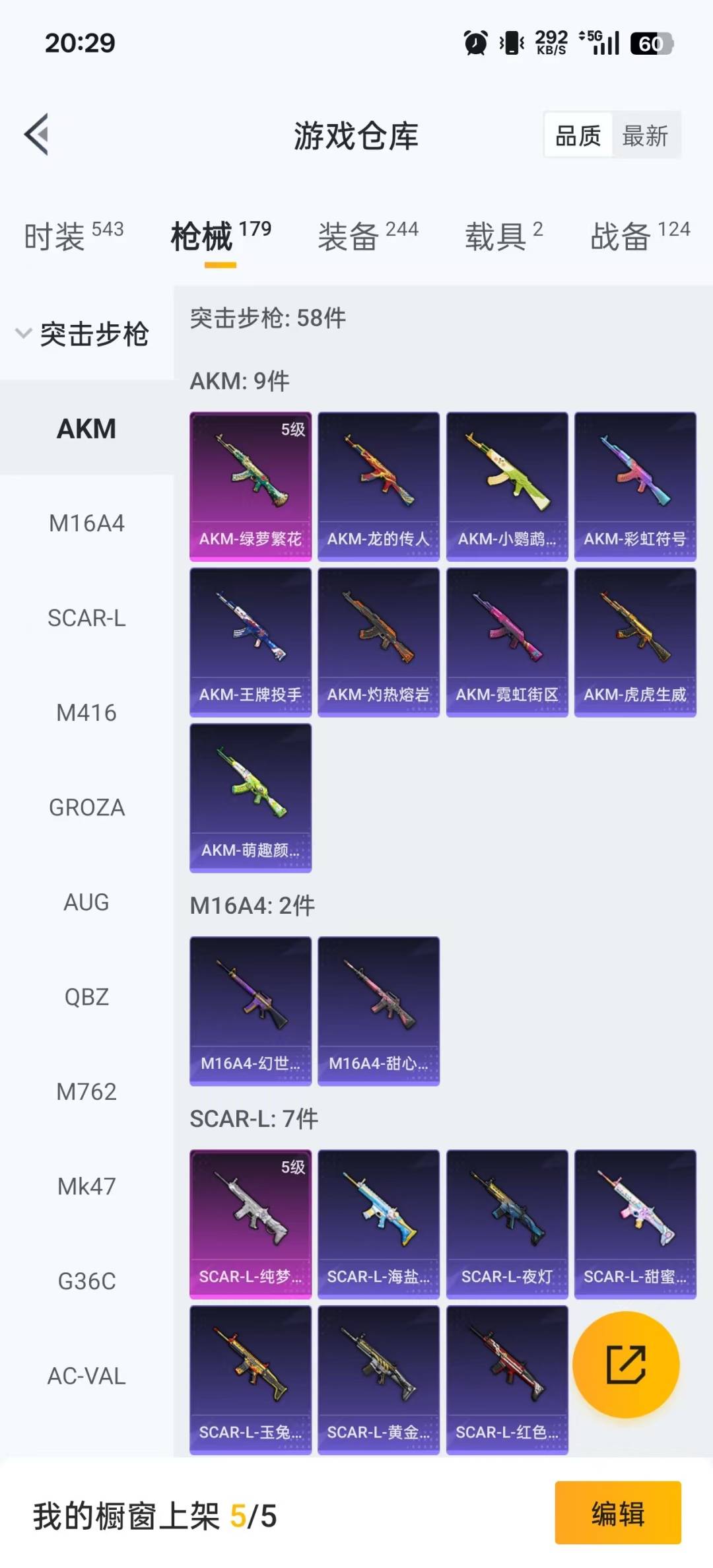The height and width of the screenshot is (1568, 713).
Task: Jump to GROZA in the sidebar
Action: click(86, 807)
